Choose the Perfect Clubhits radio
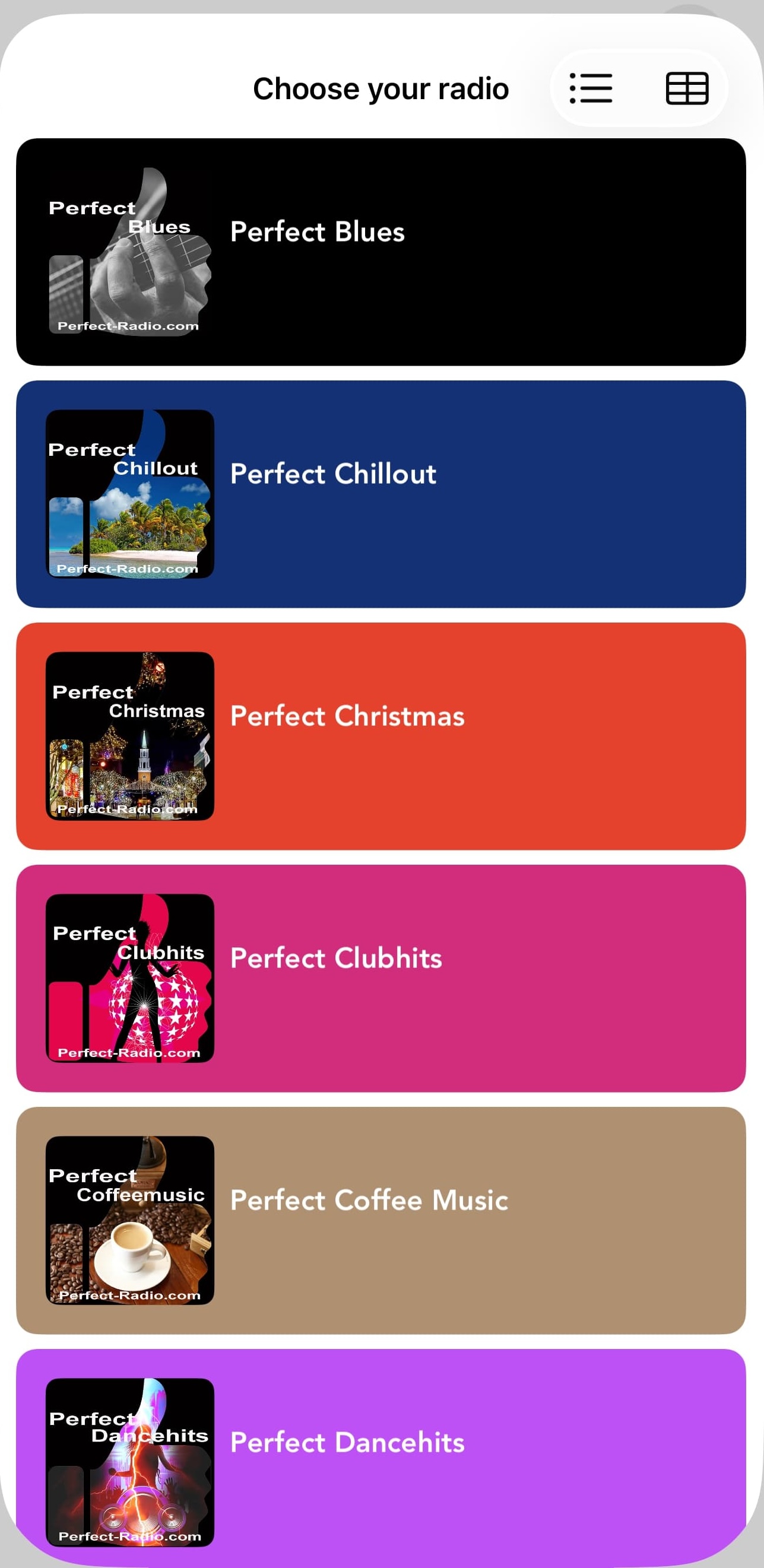Image resolution: width=764 pixels, height=1568 pixels. pos(381,977)
